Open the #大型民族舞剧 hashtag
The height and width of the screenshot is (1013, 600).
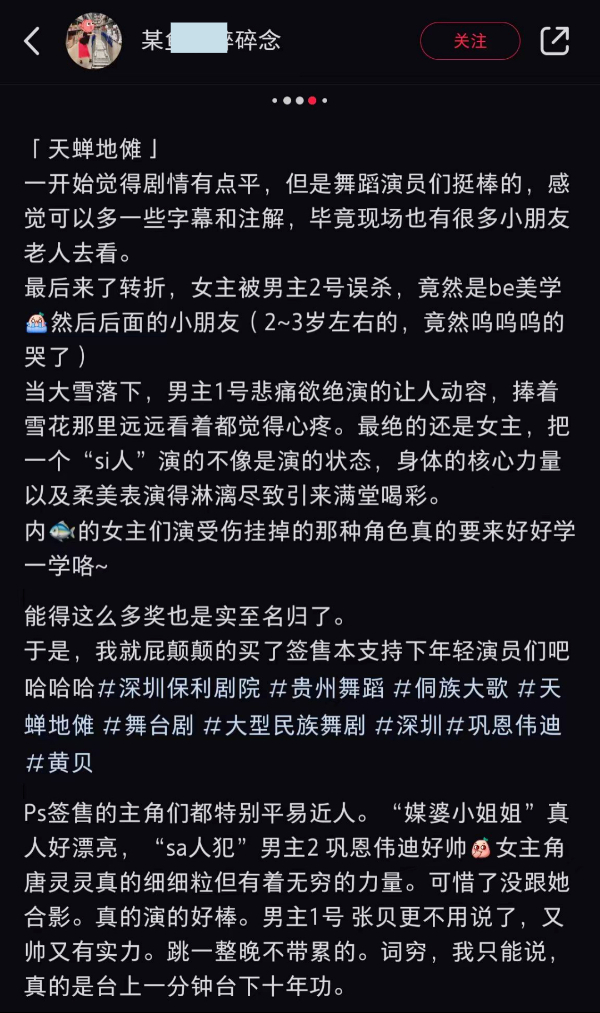284,725
